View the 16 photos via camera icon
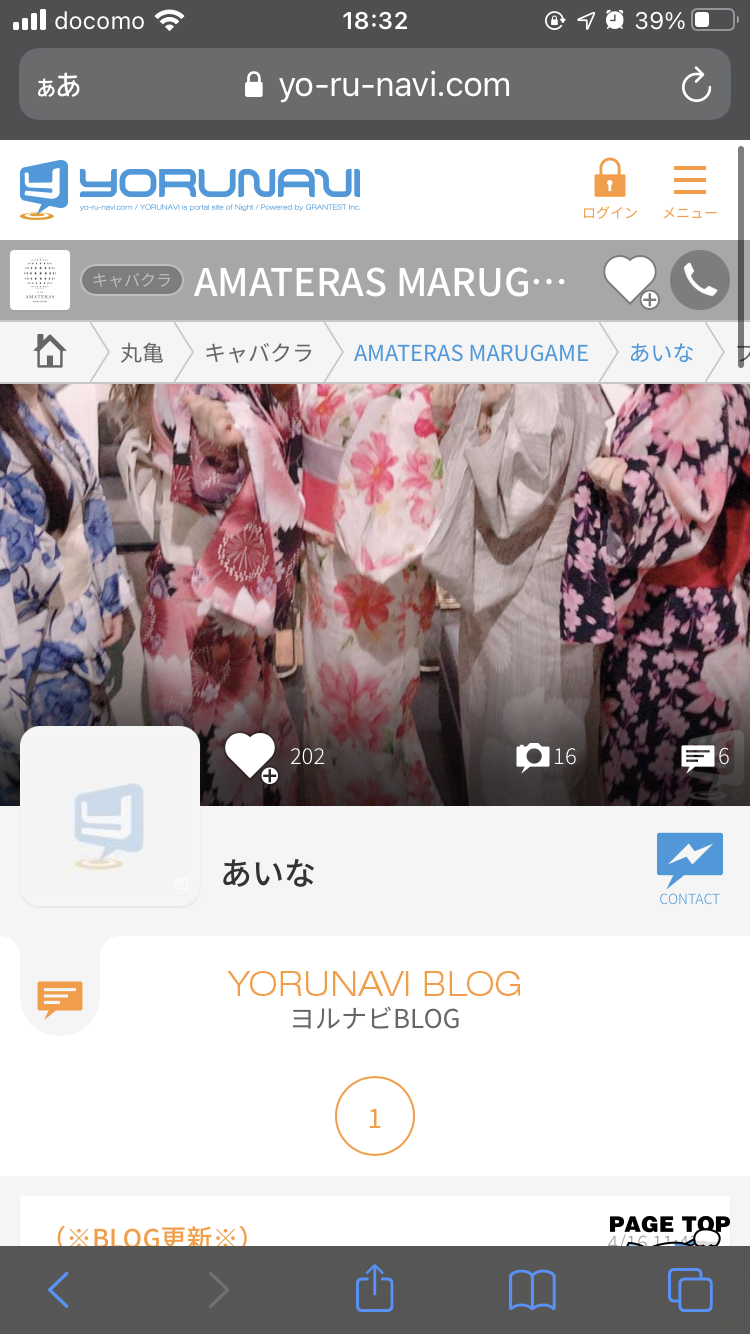750x1334 pixels. pyautogui.click(x=546, y=757)
